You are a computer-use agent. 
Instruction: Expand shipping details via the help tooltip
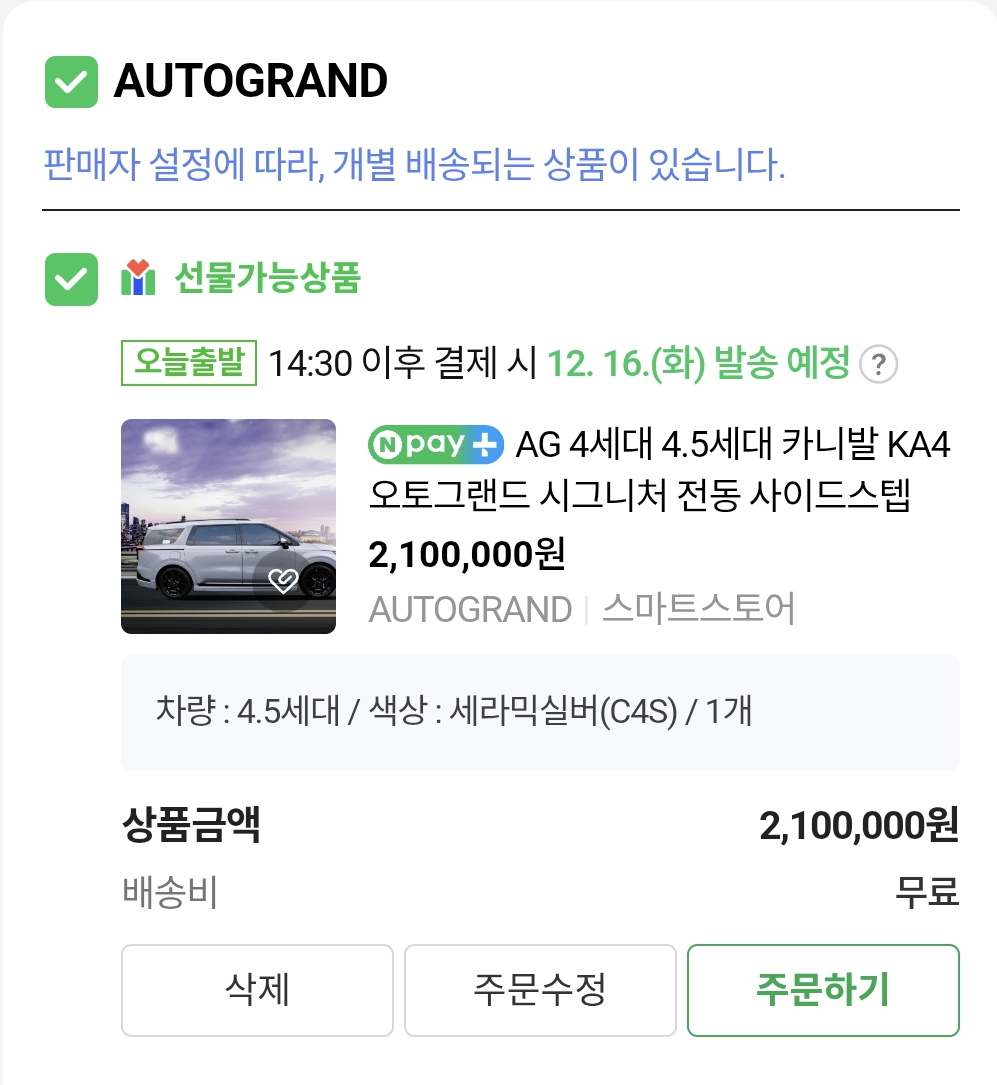coord(879,365)
